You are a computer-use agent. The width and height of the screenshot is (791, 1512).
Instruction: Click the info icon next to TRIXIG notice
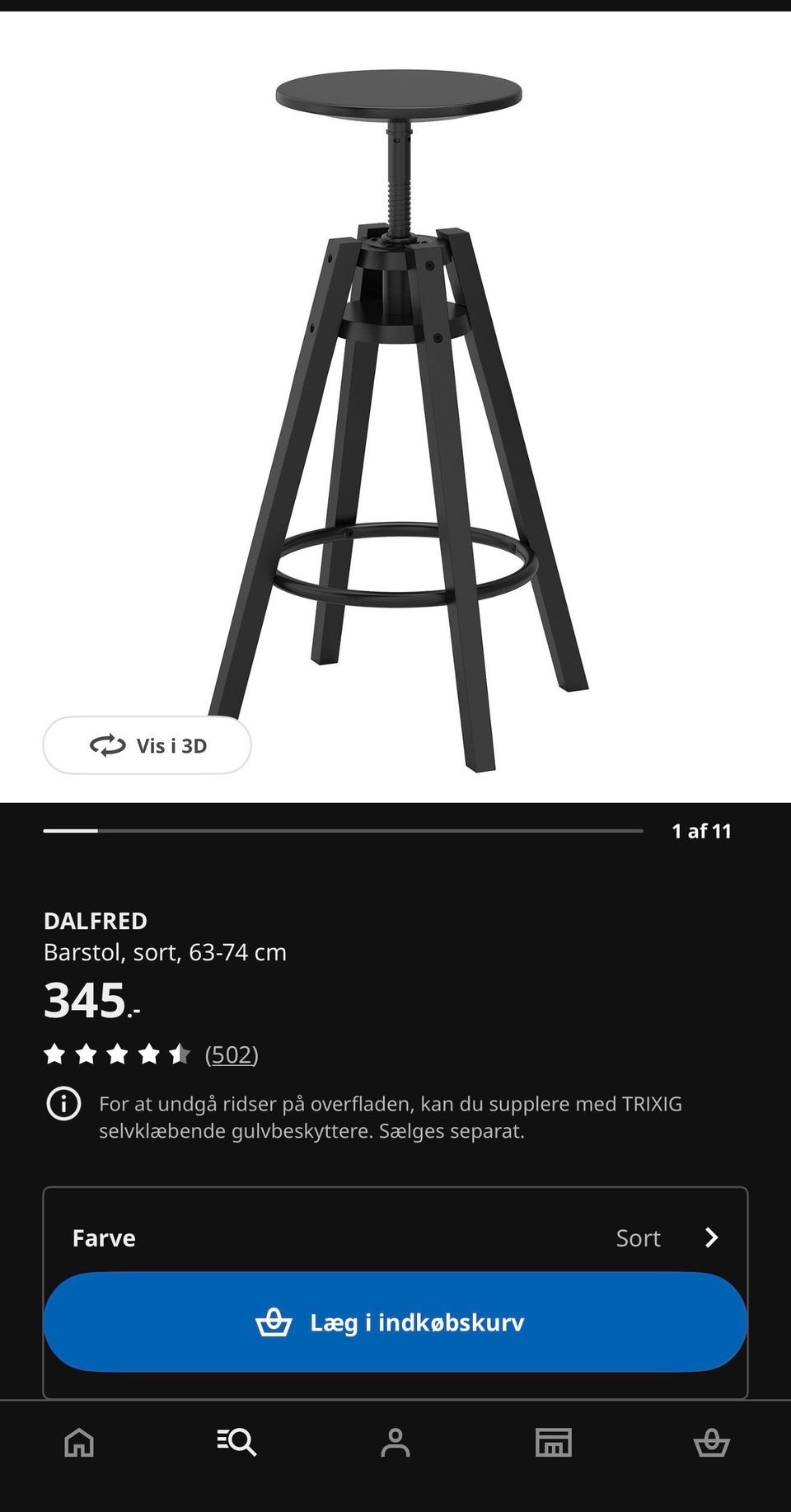65,1104
